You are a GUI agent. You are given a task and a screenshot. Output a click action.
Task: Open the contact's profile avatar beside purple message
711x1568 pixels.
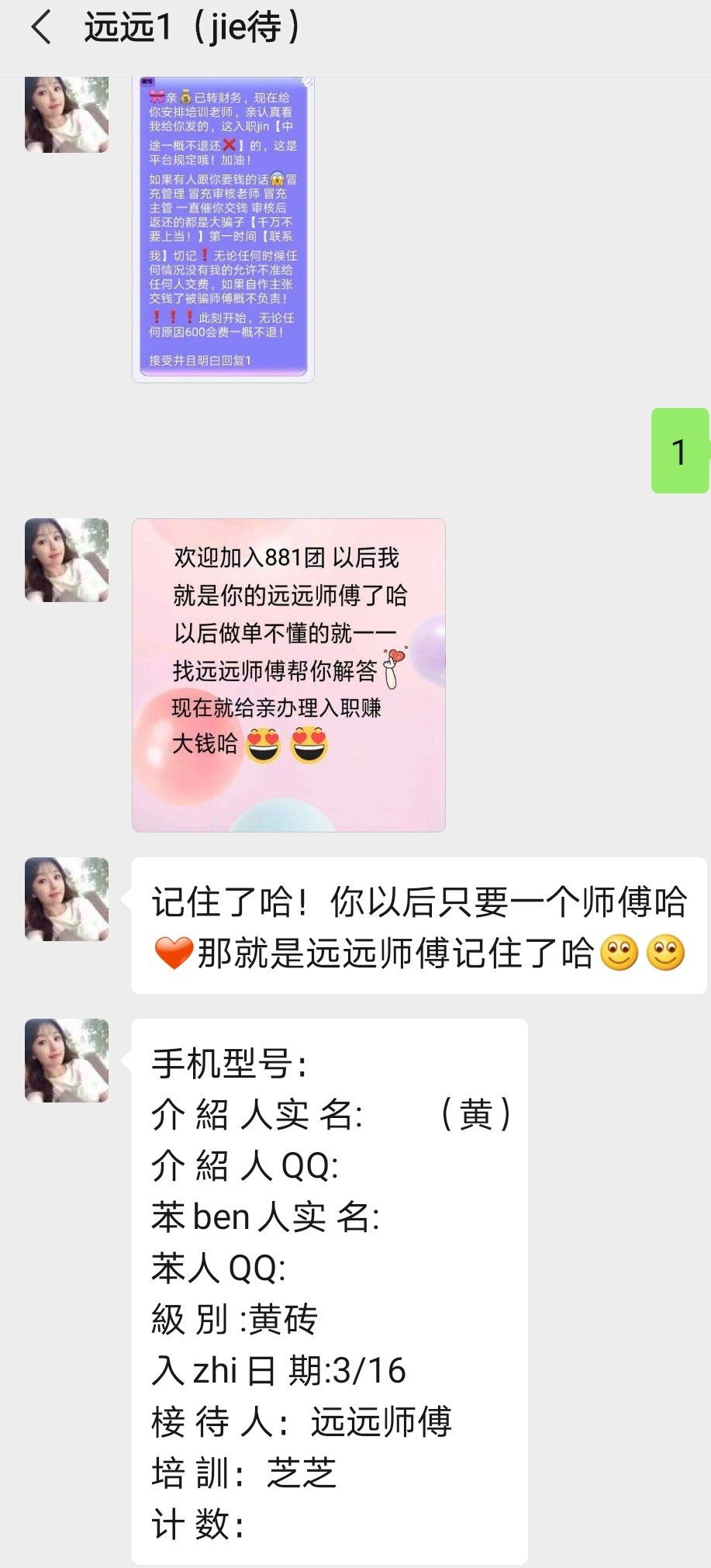pyautogui.click(x=66, y=116)
